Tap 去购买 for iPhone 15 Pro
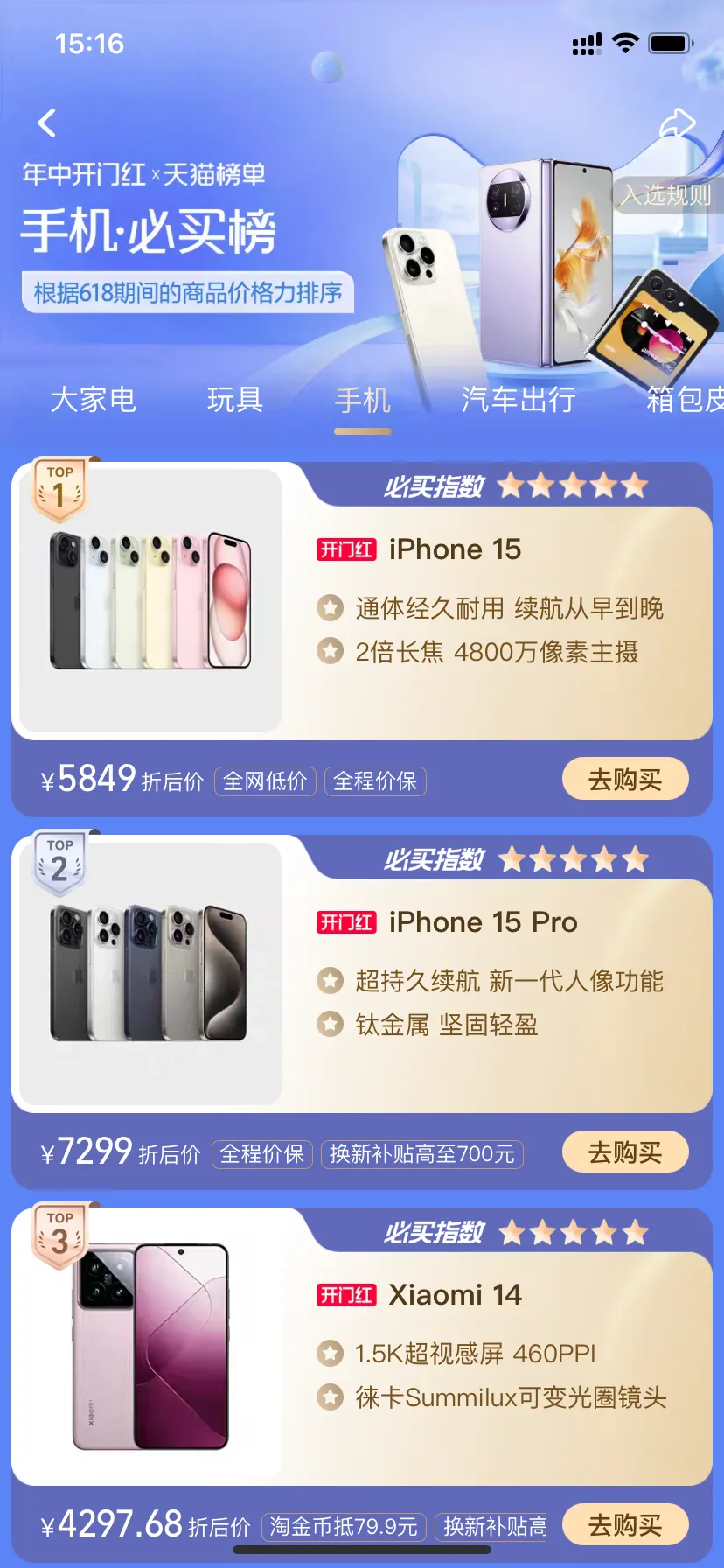 [x=624, y=1151]
